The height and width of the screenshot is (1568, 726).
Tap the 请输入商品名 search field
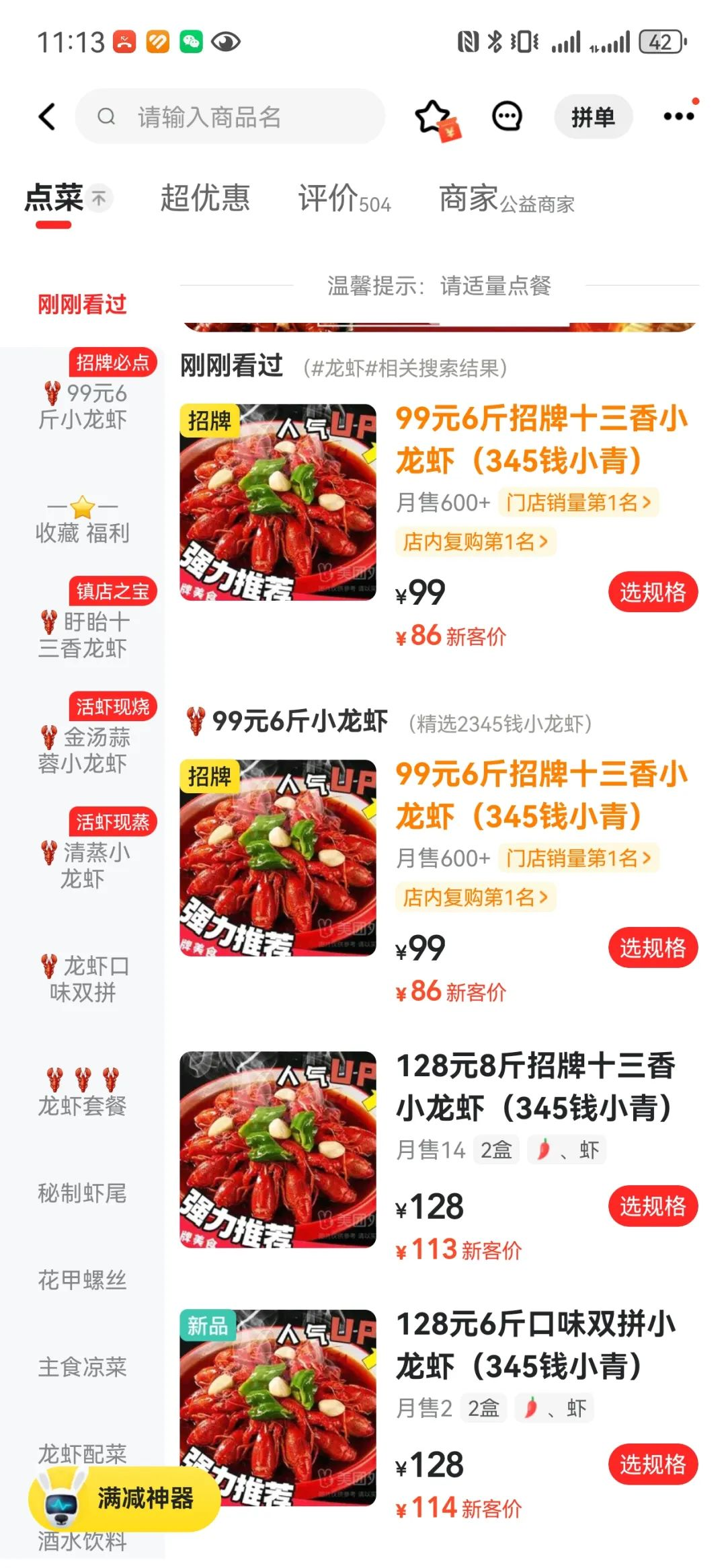coord(230,117)
